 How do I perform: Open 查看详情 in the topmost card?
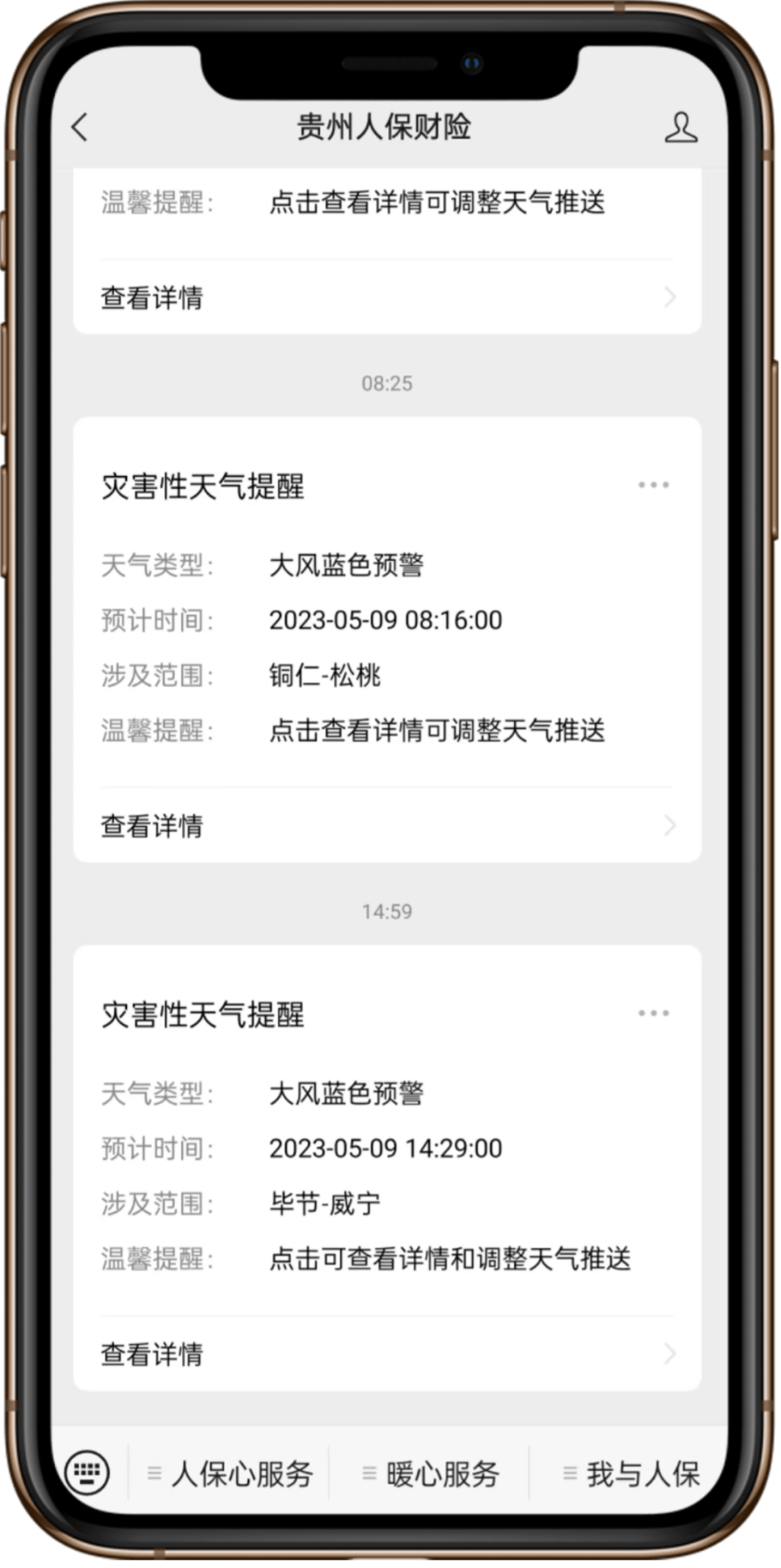pyautogui.click(x=386, y=298)
